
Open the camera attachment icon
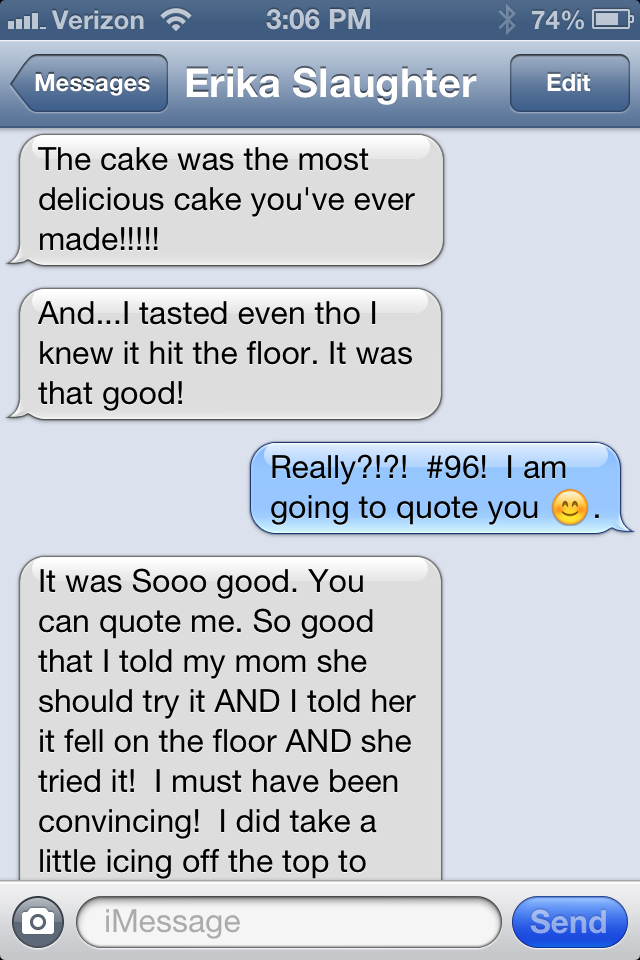(37, 921)
